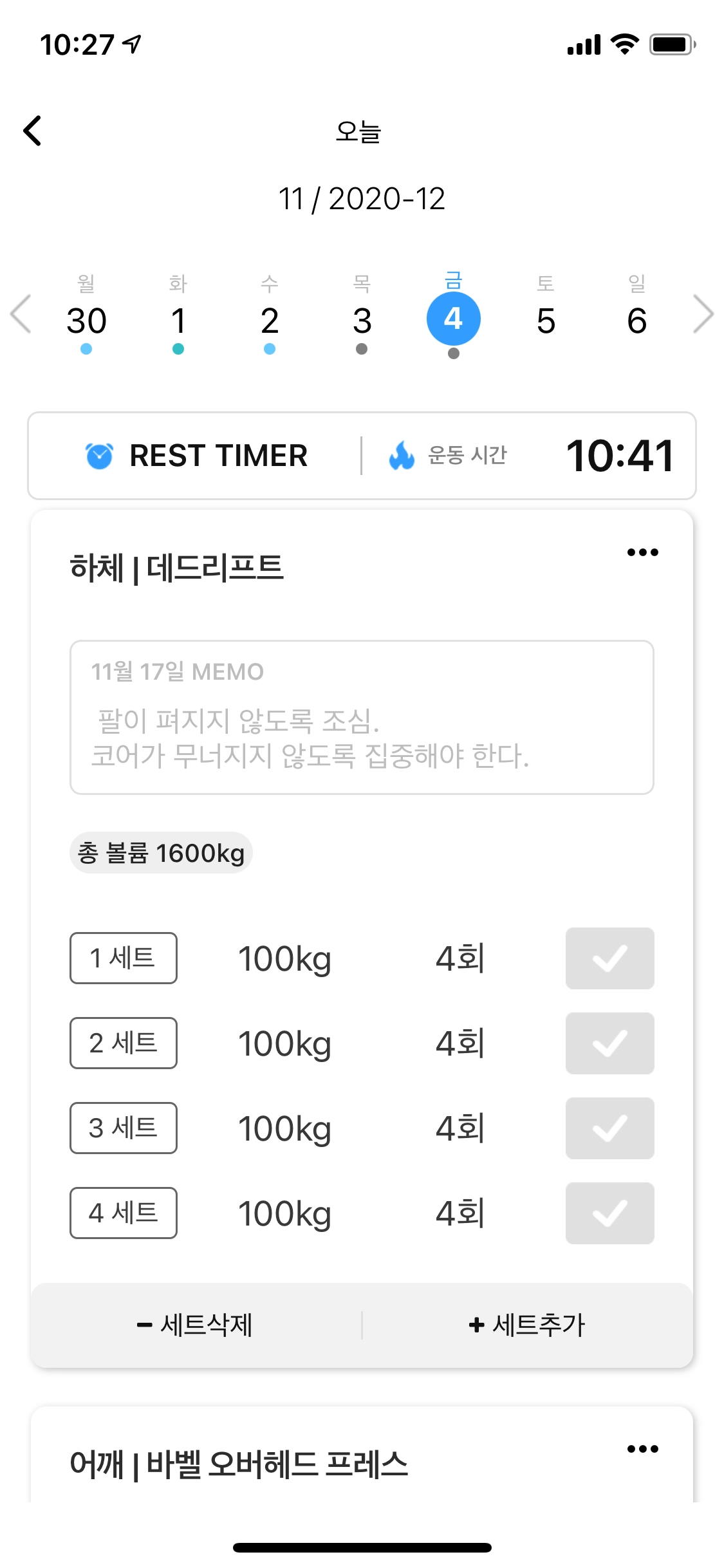Select Saturday the 5th

(x=546, y=320)
